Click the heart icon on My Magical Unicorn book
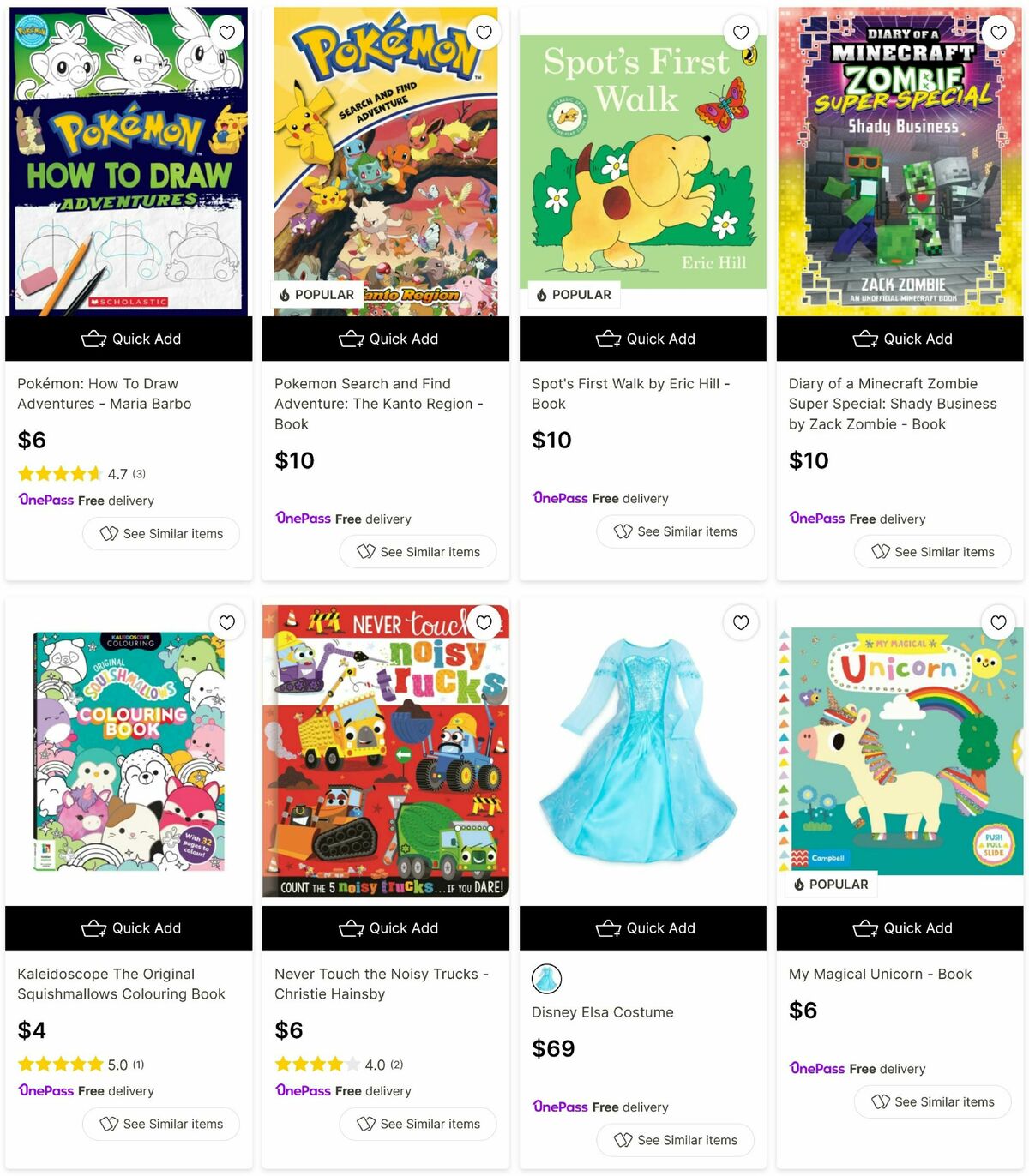 pyautogui.click(x=998, y=623)
